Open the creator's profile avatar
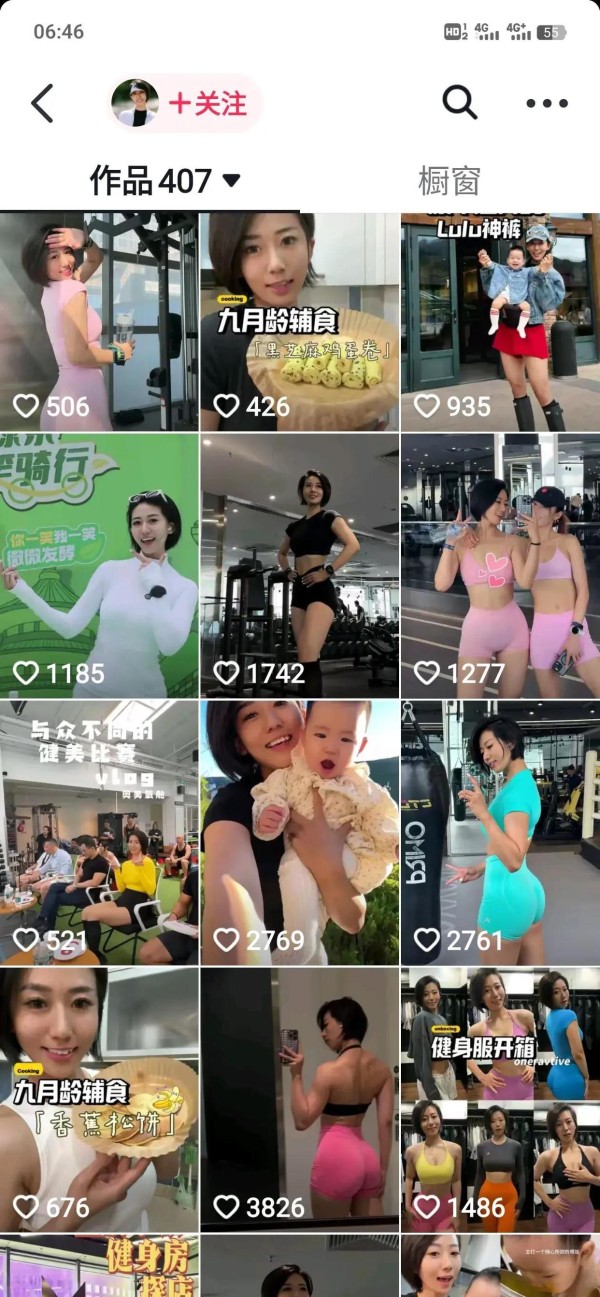The height and width of the screenshot is (1297, 600). point(135,103)
